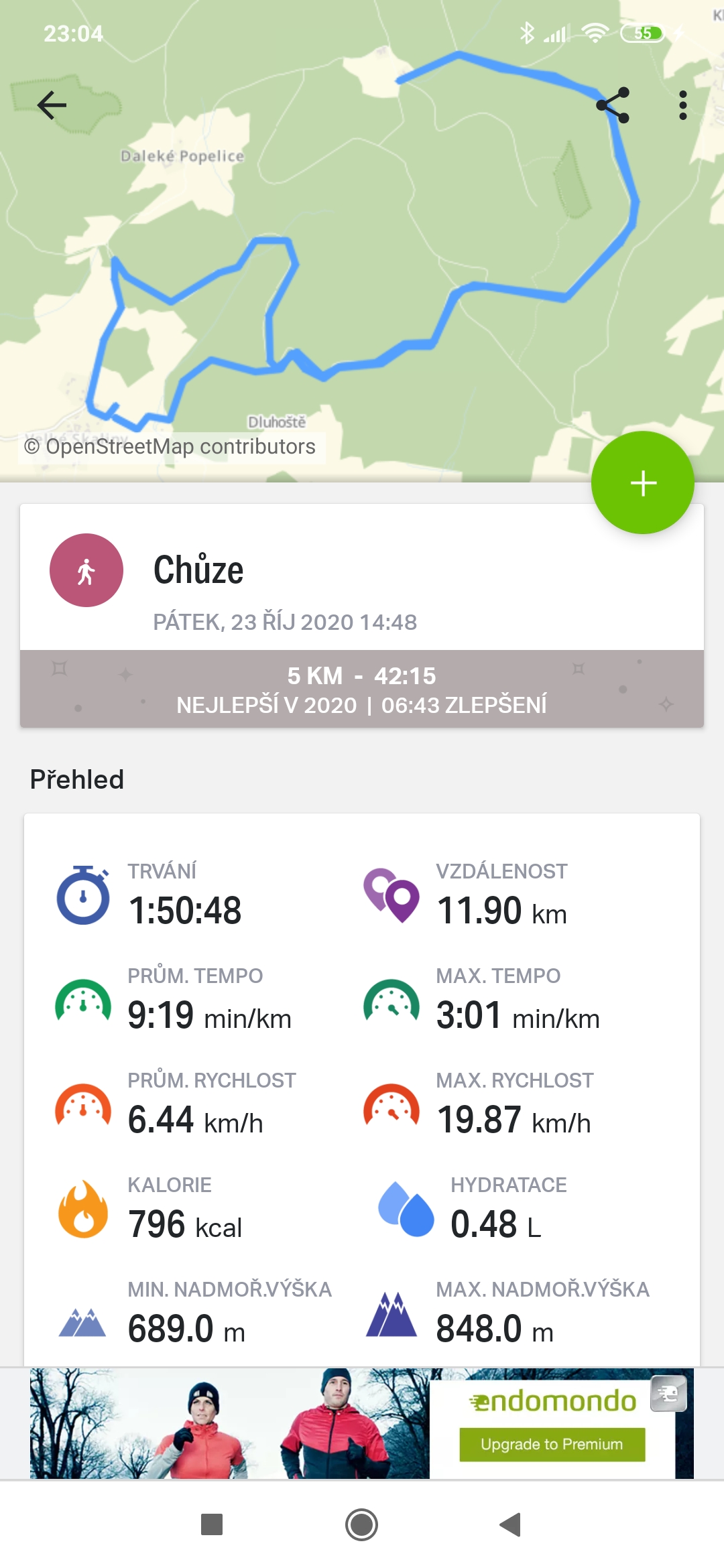The image size is (724, 1568).
Task: Tap the Upgrade to Premium button
Action: coord(552,1444)
